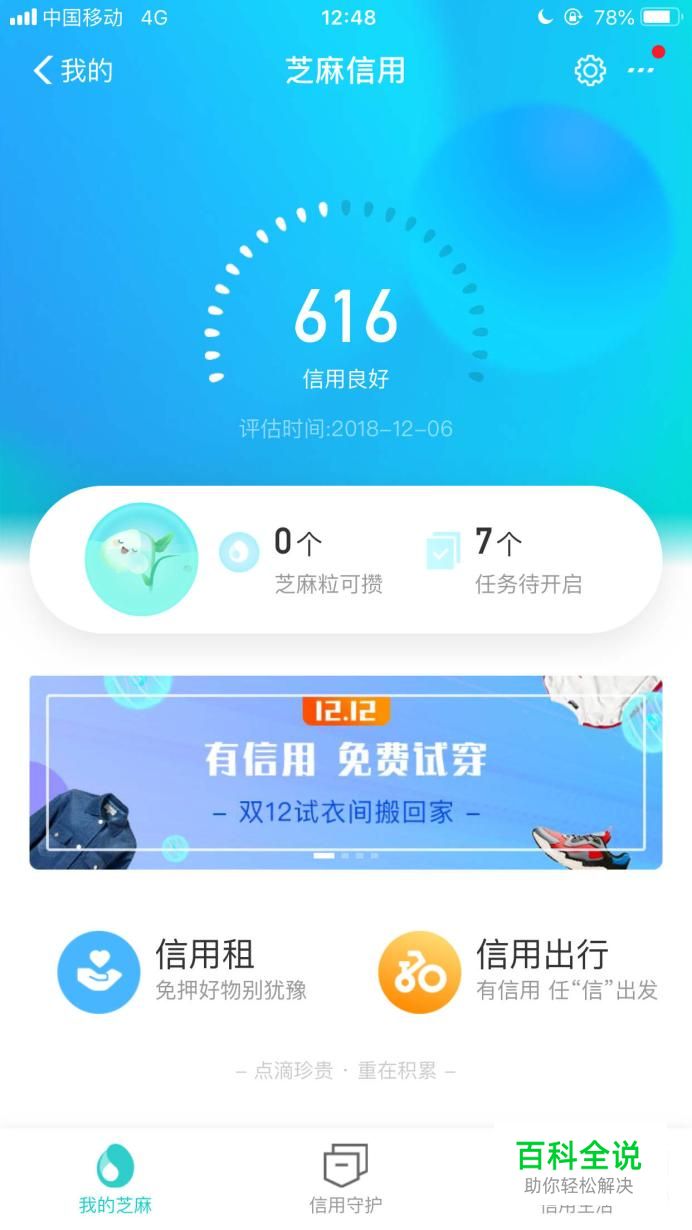Open the three-dot more menu

click(x=641, y=71)
